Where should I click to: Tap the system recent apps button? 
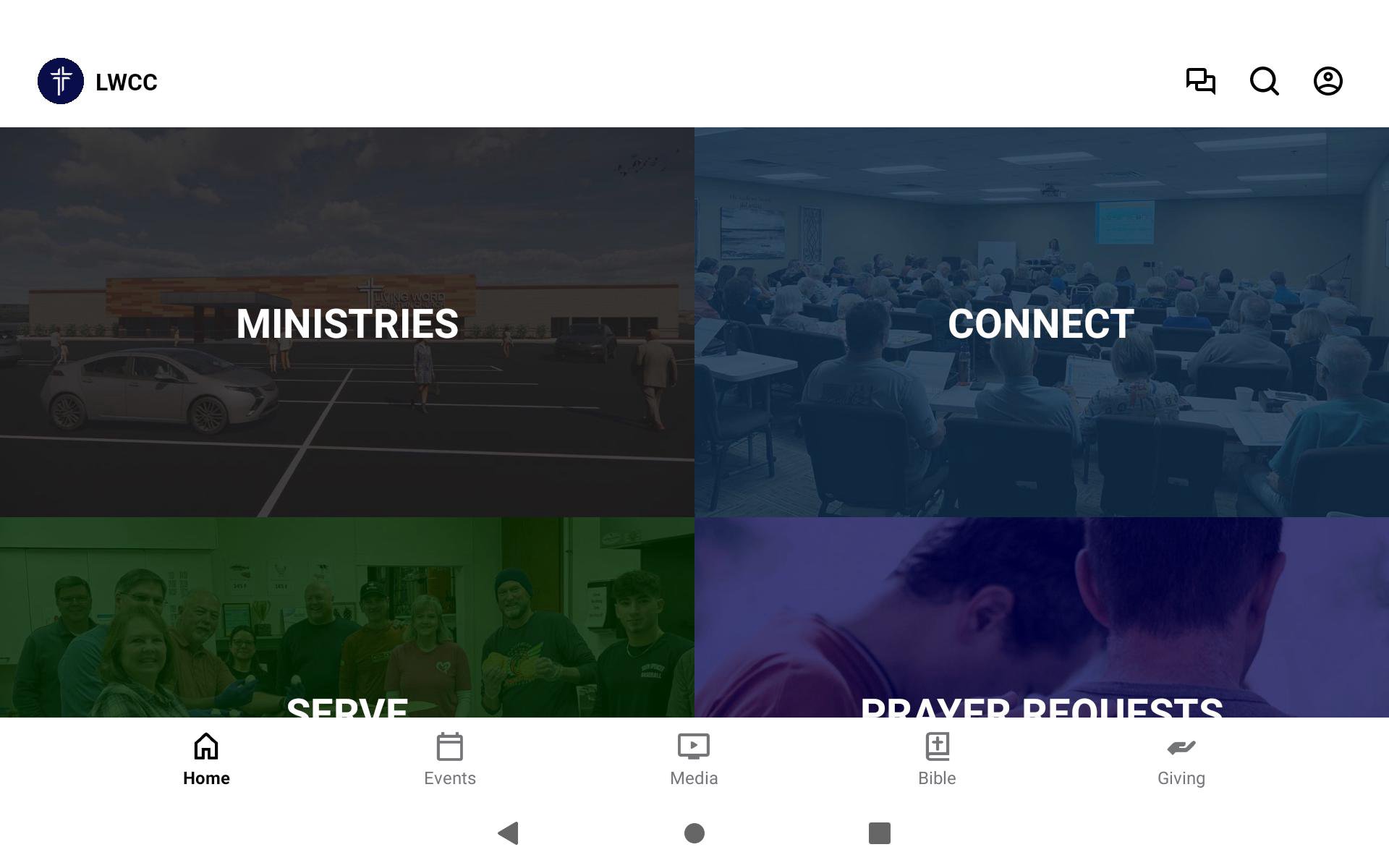pyautogui.click(x=879, y=833)
